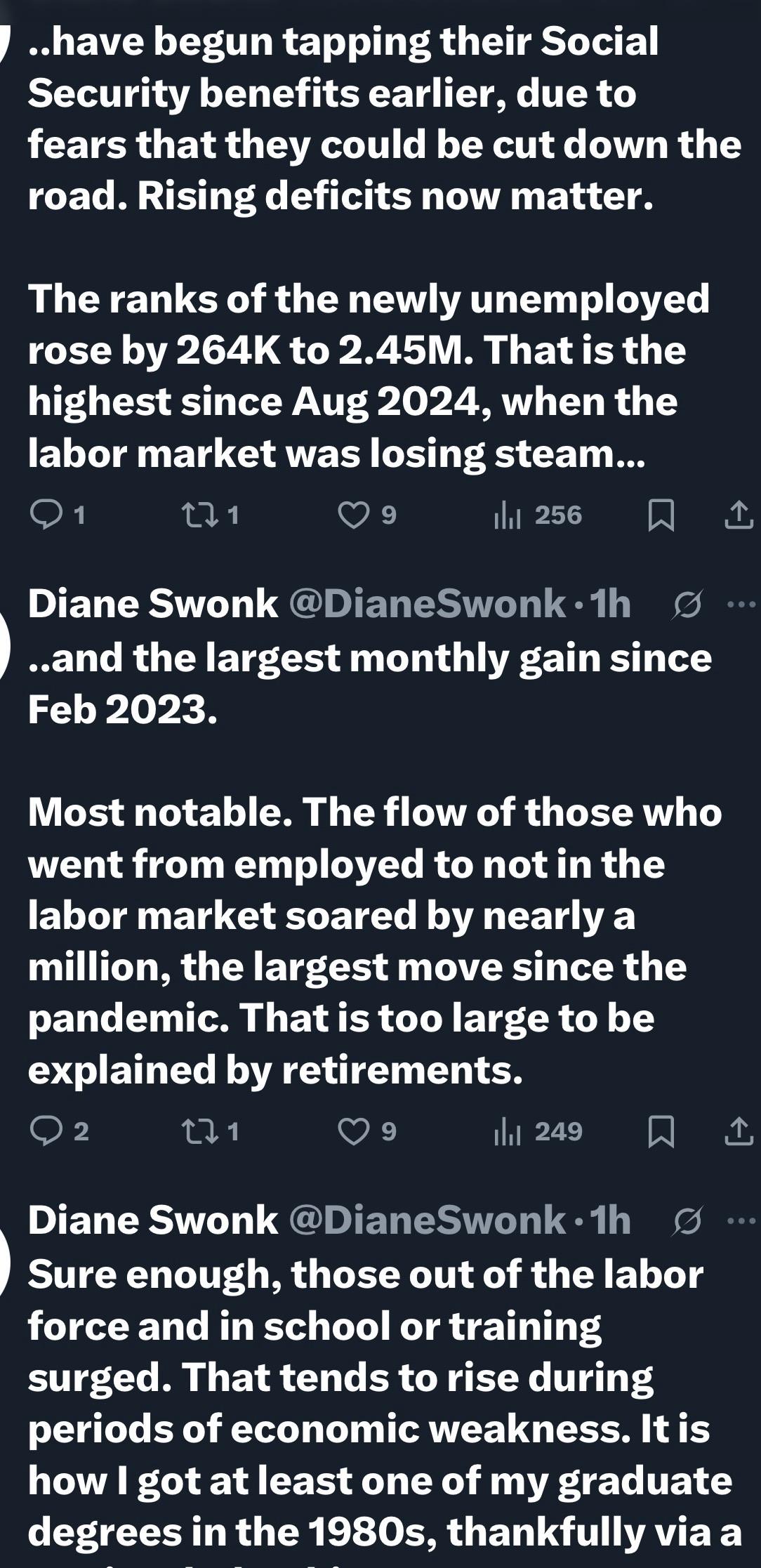Bookmark the tweet with 256 views
Screen dimensions: 761x1568
pos(660,515)
